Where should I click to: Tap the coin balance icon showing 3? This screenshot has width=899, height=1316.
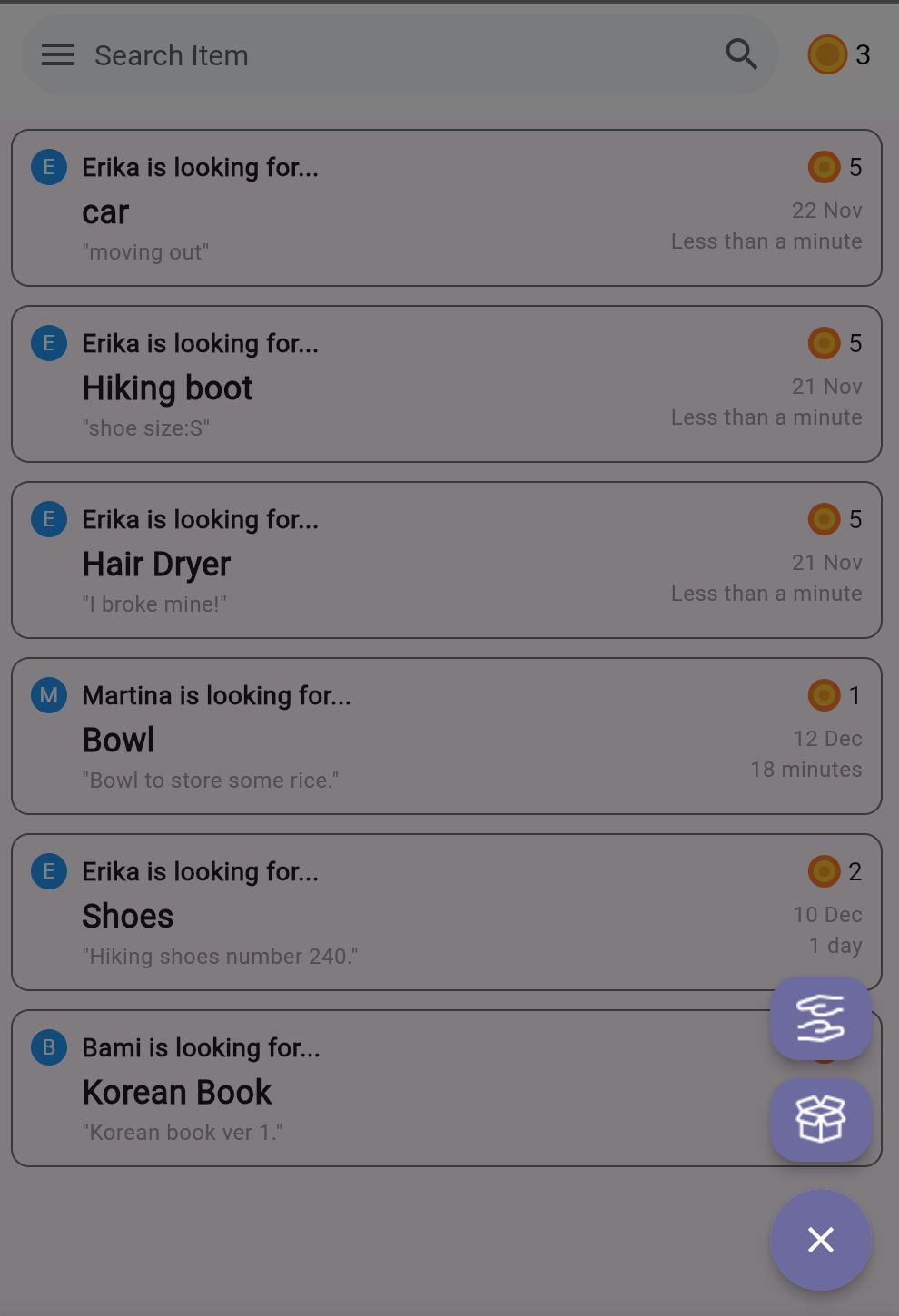click(x=825, y=54)
